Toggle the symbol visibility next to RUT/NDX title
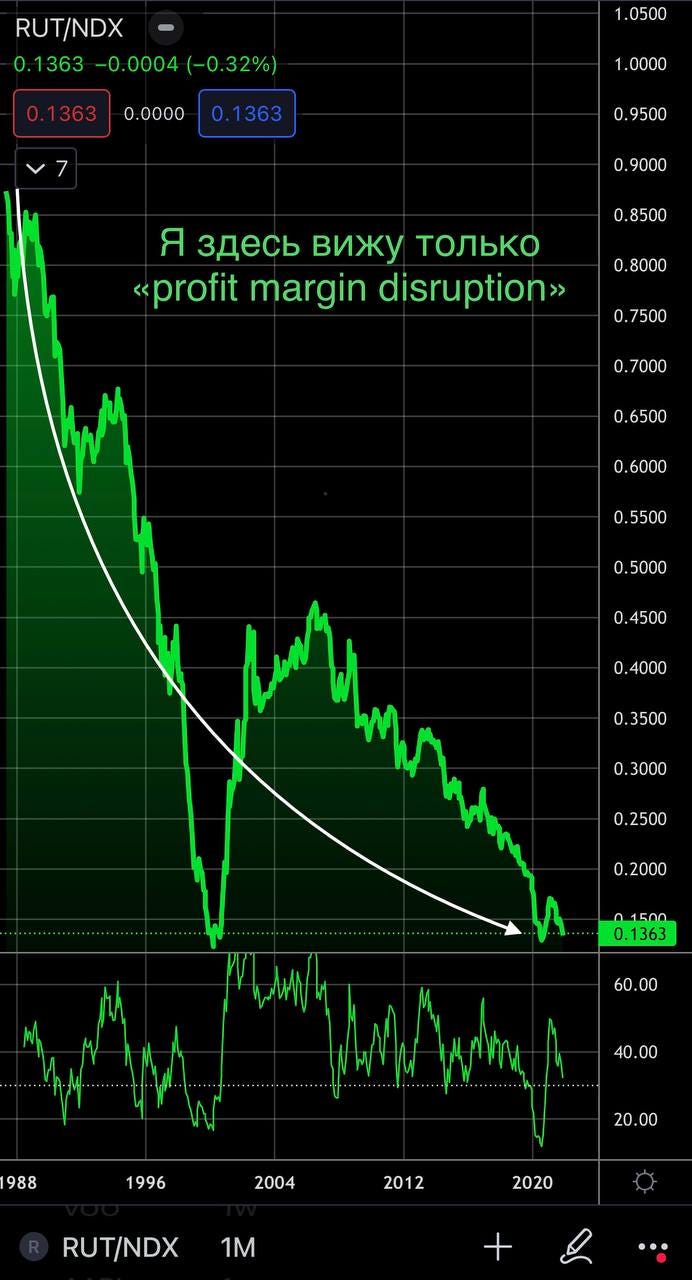 click(166, 28)
